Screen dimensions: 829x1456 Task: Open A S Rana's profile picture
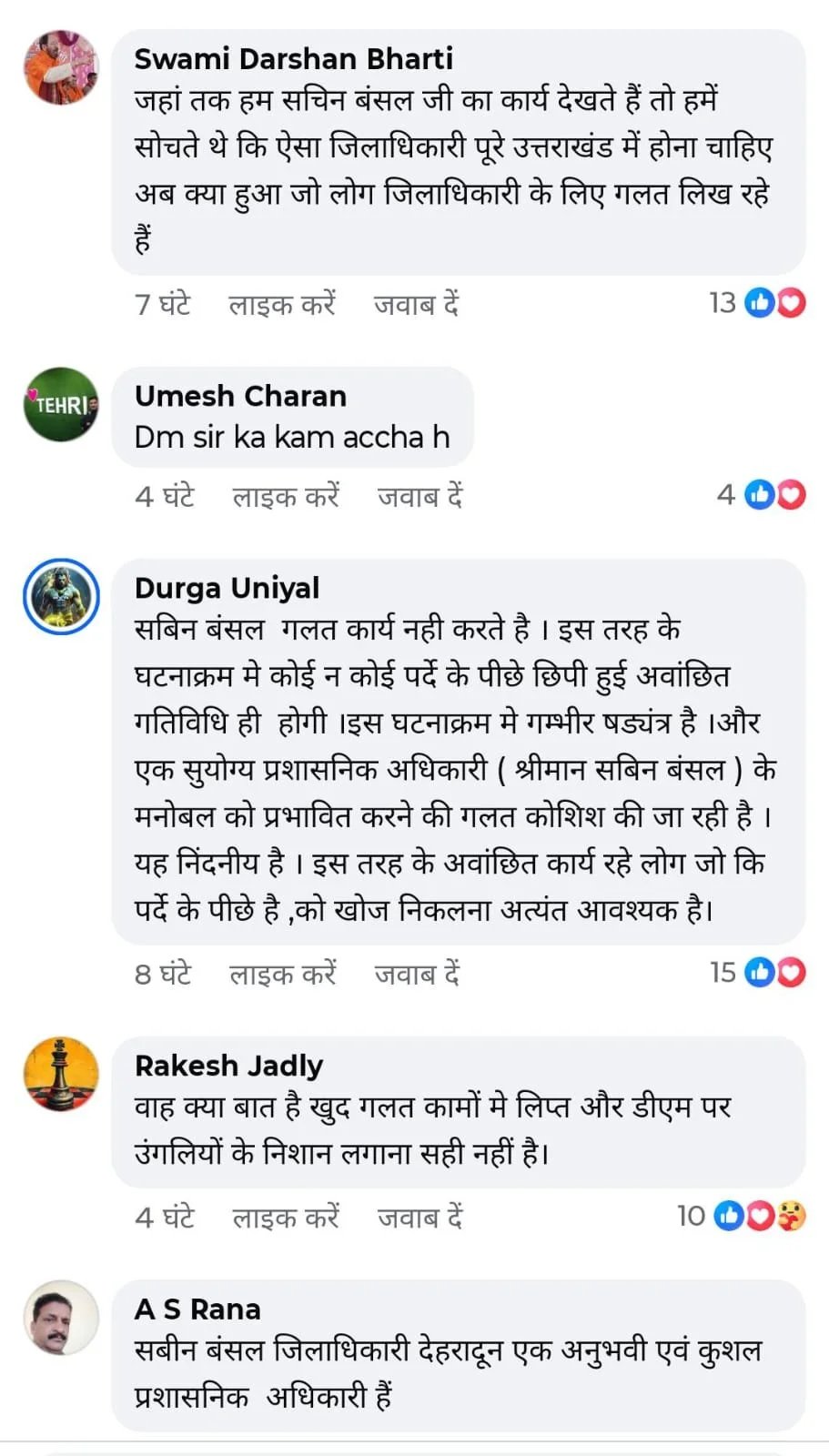tap(61, 1318)
